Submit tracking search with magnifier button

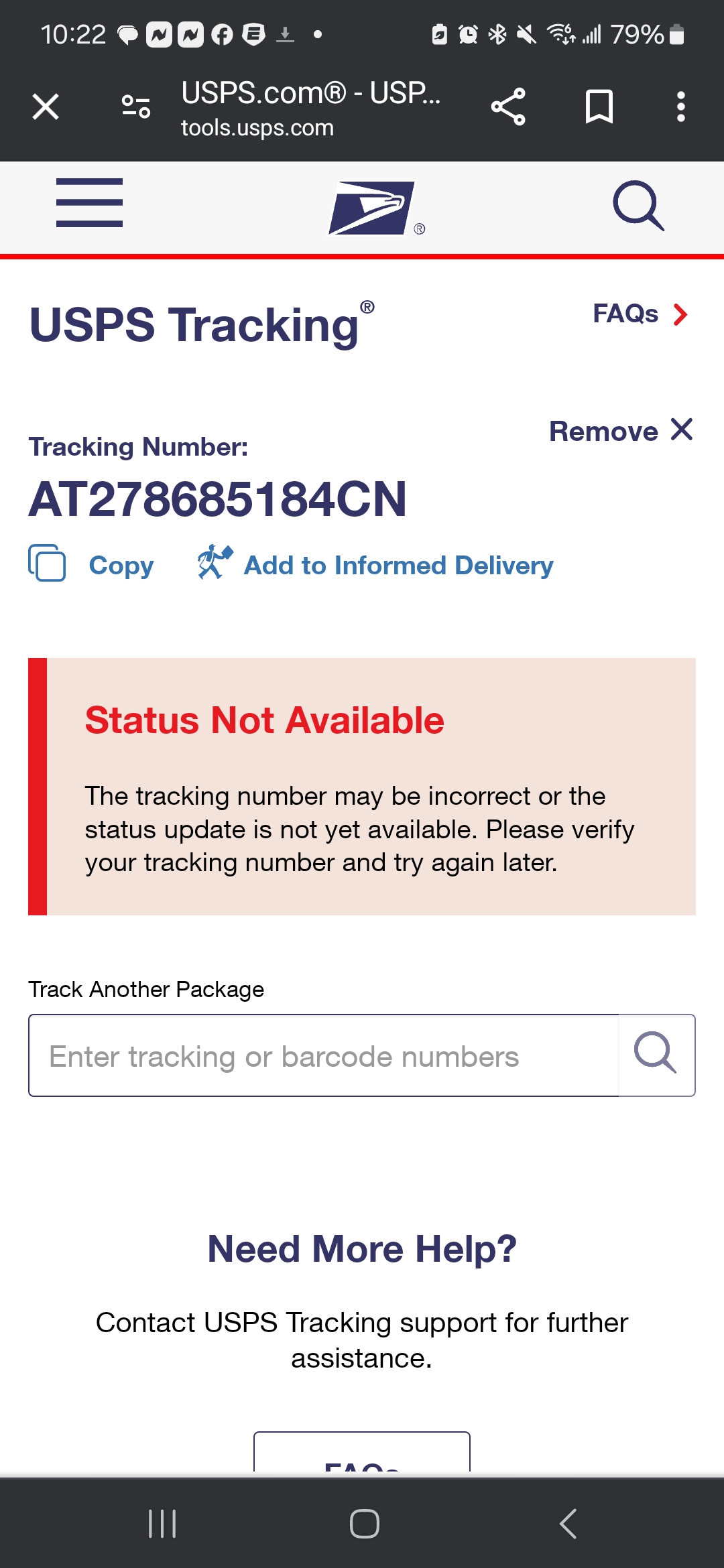[656, 1055]
